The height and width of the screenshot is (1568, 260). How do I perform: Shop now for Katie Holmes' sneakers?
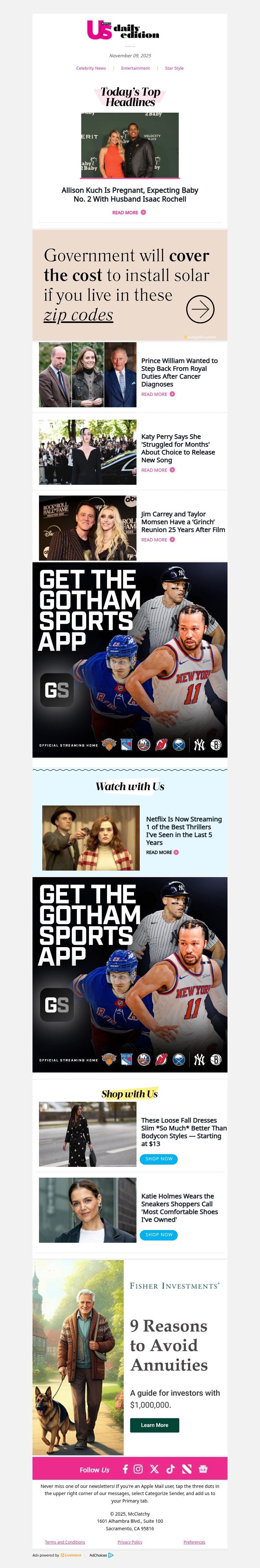pos(159,1234)
